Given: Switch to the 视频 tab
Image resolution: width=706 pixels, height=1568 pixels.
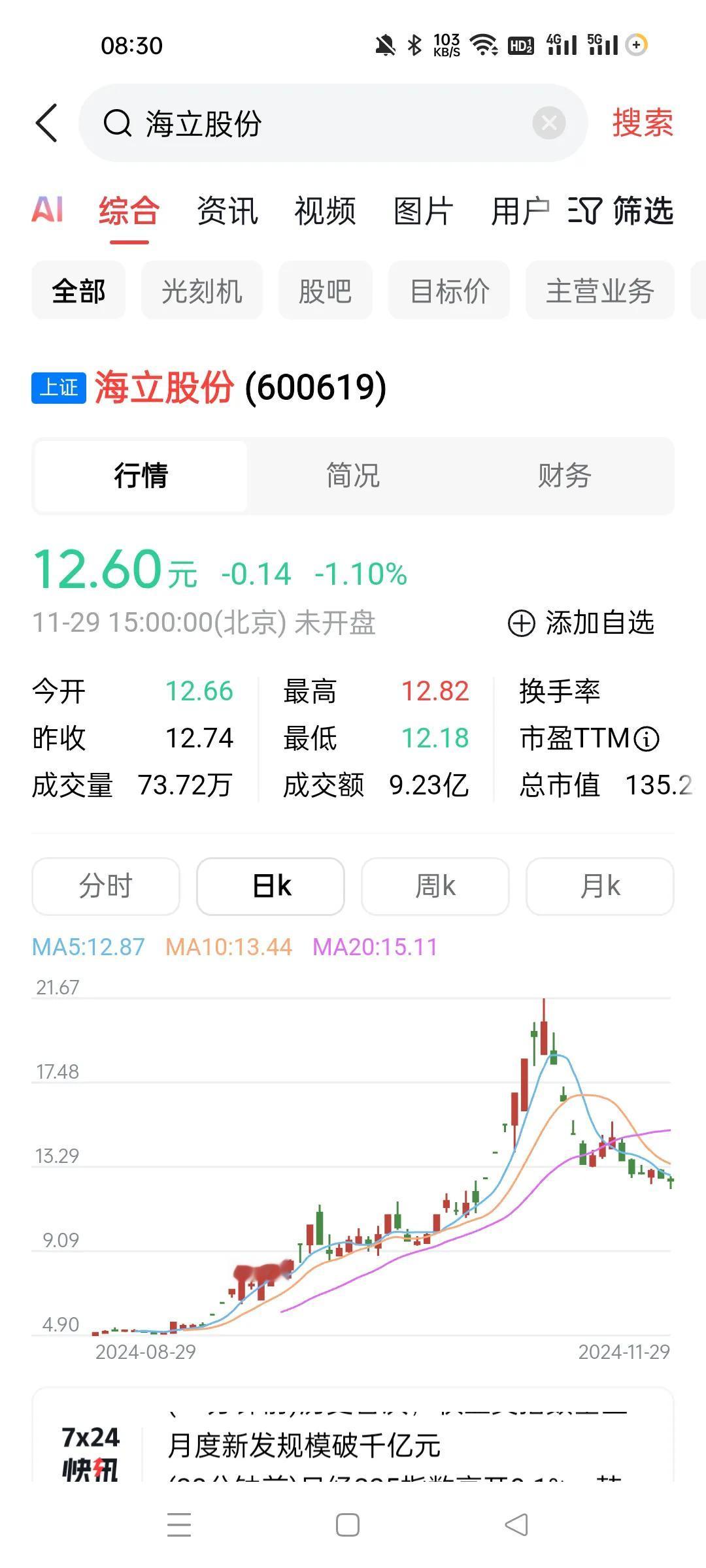Looking at the screenshot, I should (325, 211).
